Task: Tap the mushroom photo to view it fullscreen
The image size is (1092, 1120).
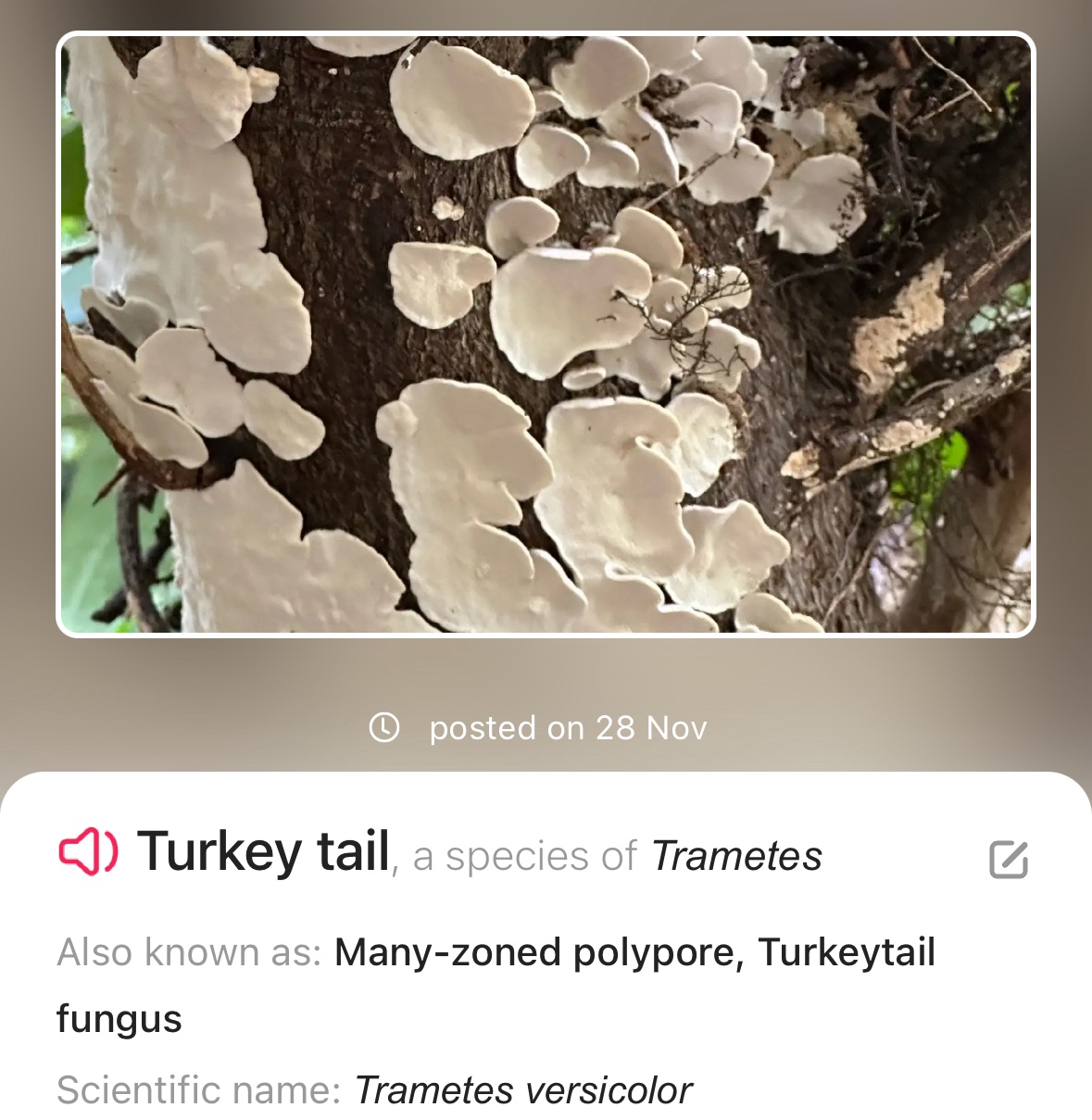Action: 546,333
